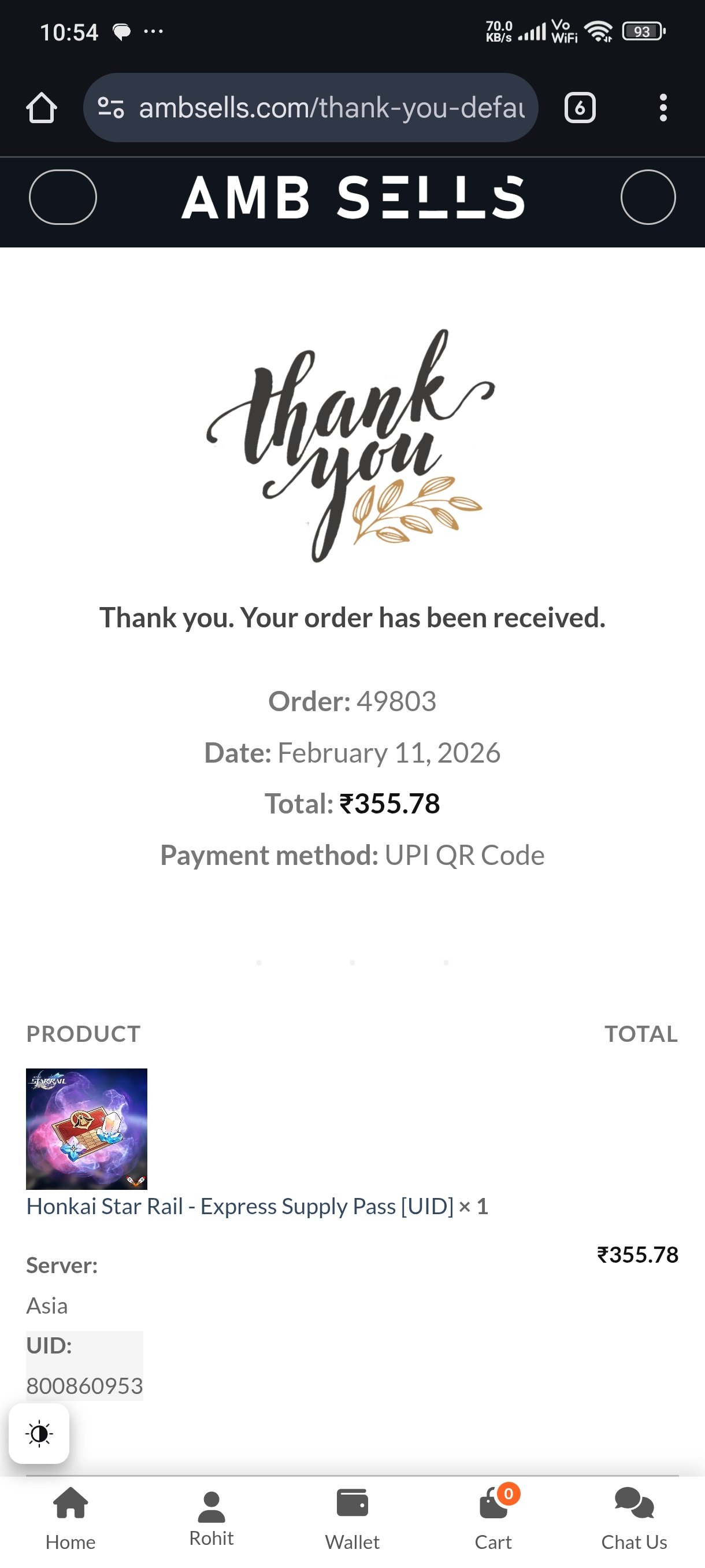Open the rounded button left of AMB SELLS
This screenshot has width=705, height=1568.
[62, 197]
